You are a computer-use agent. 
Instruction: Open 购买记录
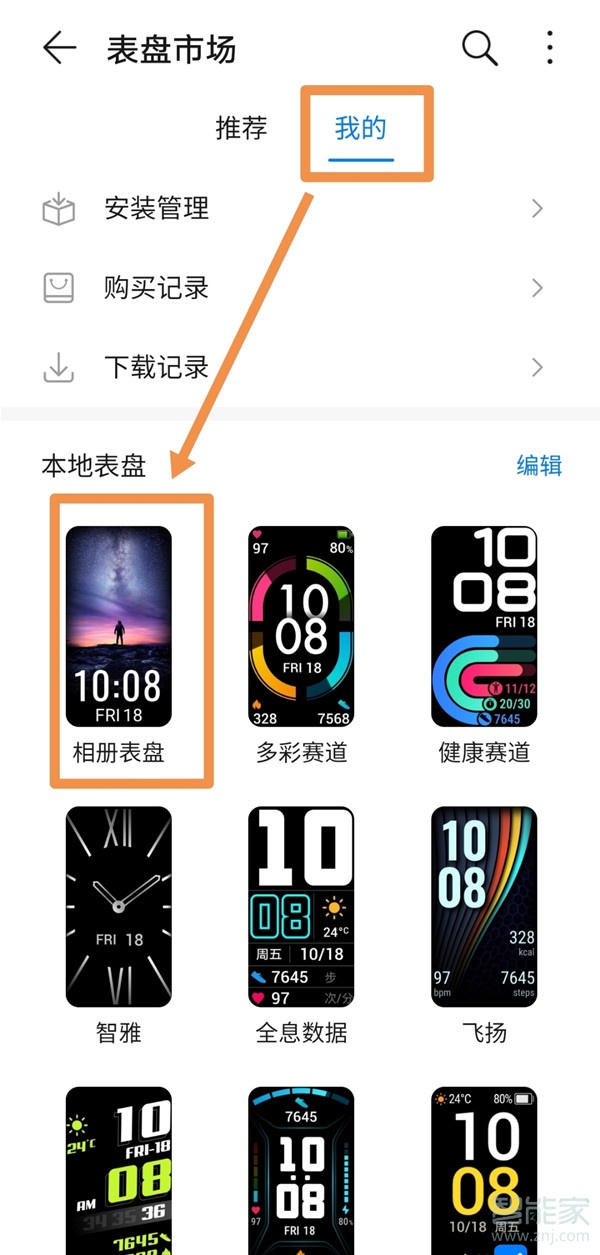(292, 288)
